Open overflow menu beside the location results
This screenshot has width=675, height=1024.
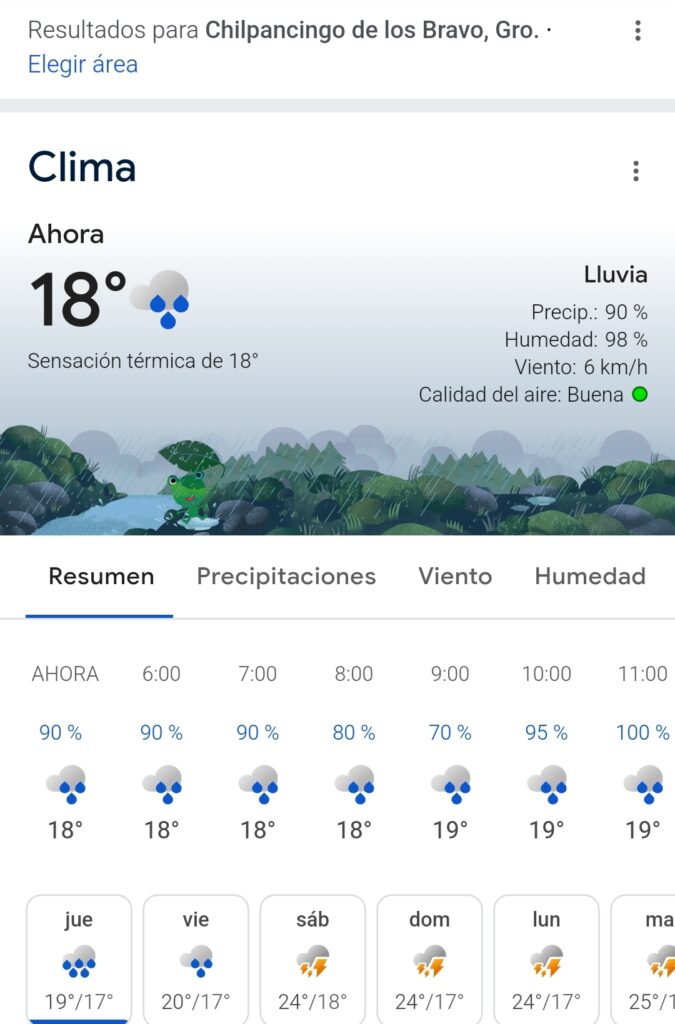(637, 31)
